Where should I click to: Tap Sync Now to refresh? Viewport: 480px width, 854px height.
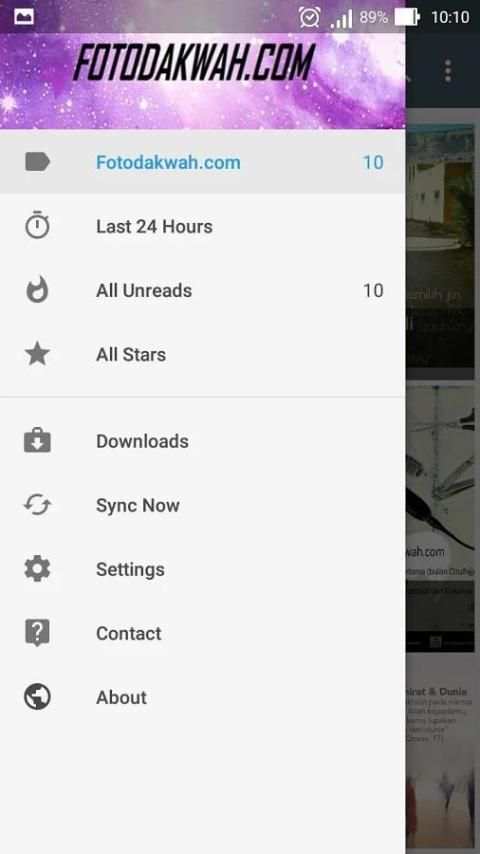(202, 505)
